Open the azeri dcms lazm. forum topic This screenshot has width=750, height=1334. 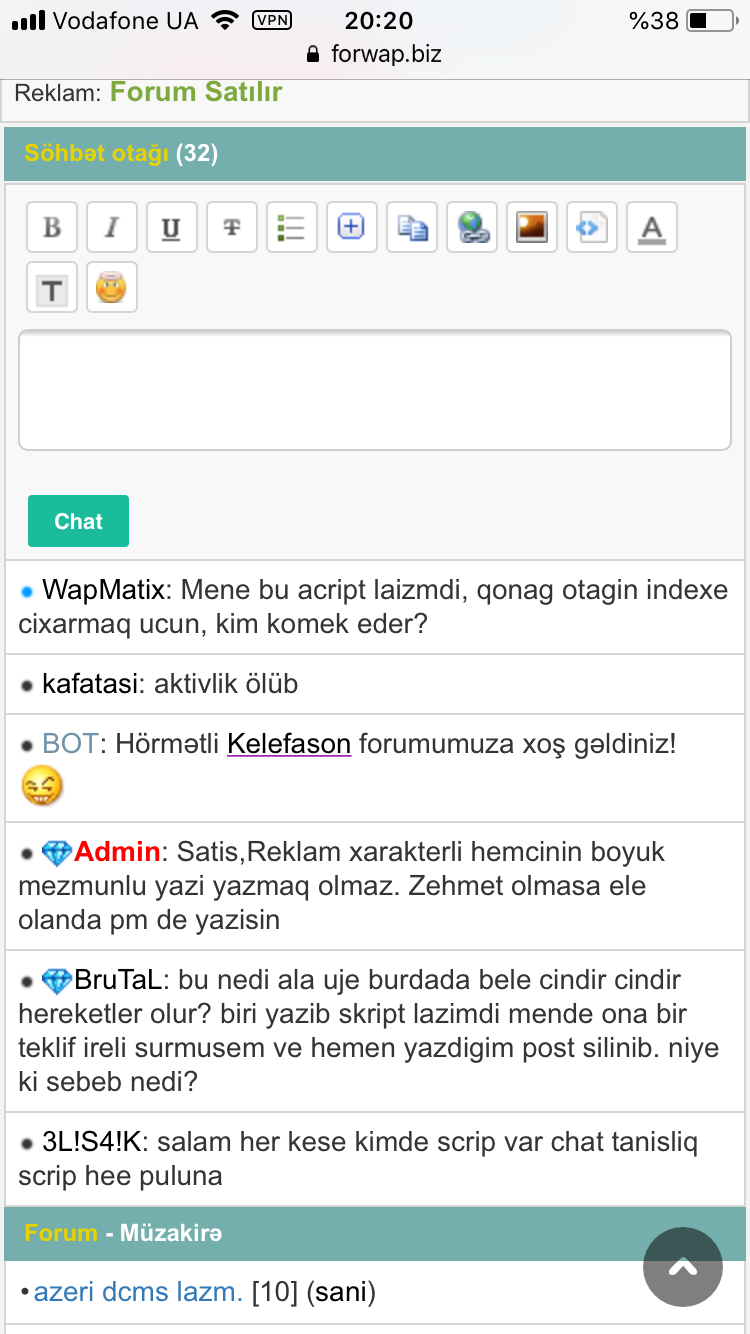click(x=138, y=1292)
